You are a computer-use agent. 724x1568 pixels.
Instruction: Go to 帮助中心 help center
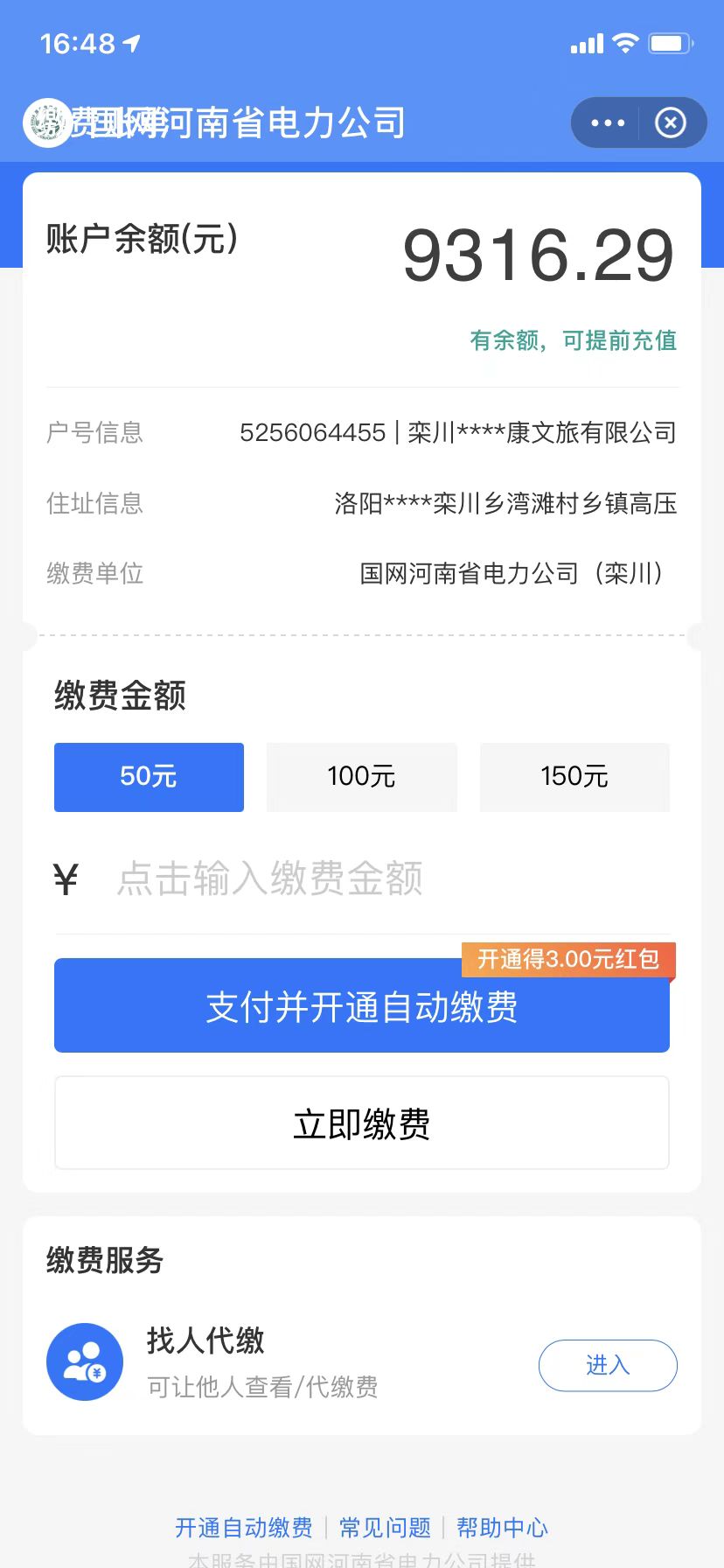coord(502,1528)
